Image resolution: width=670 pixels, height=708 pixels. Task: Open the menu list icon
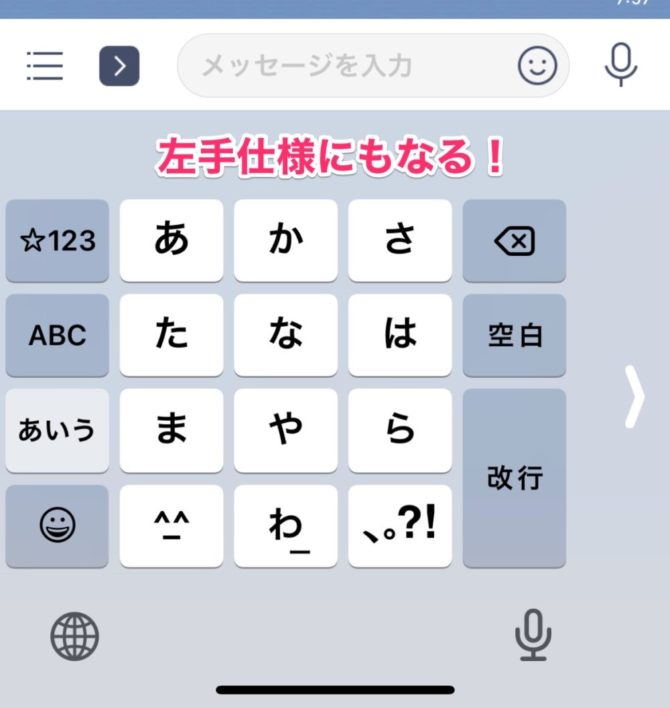(44, 67)
